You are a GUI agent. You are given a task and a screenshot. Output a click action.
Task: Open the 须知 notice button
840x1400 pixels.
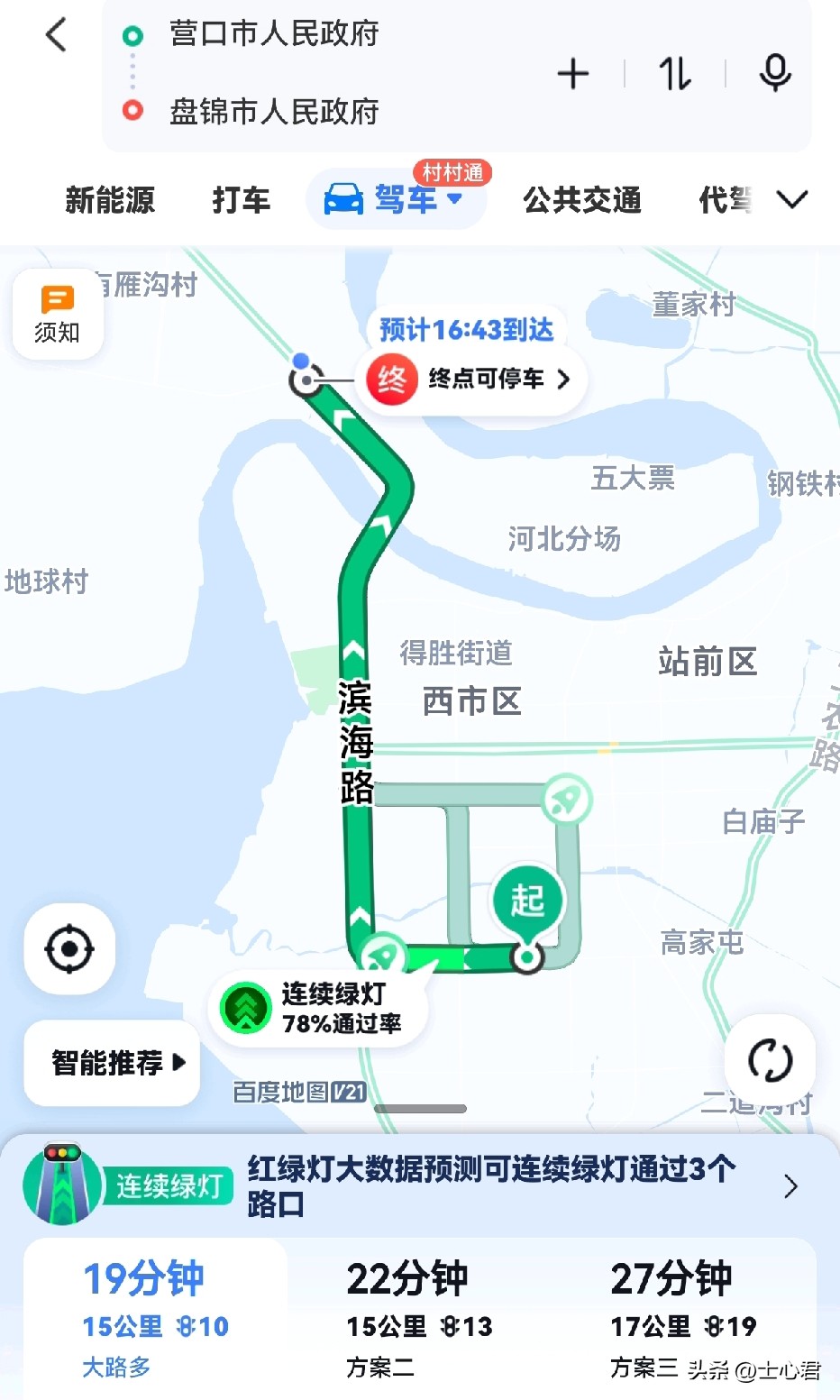point(58,315)
